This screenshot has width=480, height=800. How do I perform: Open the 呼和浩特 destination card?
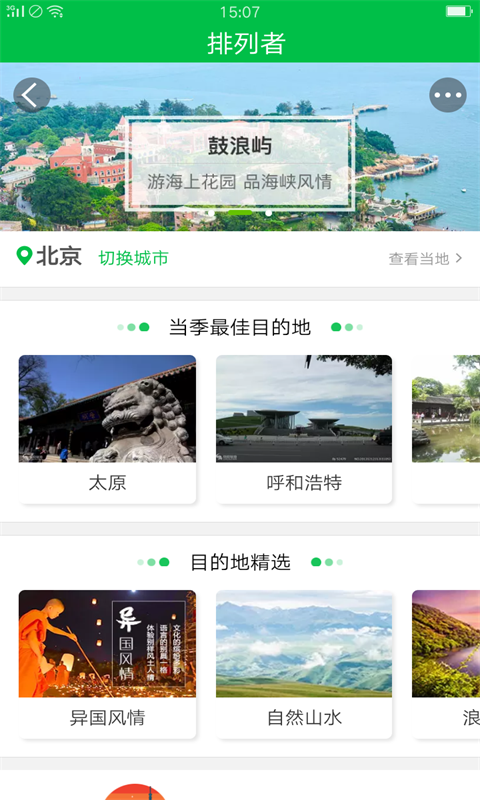(x=304, y=429)
